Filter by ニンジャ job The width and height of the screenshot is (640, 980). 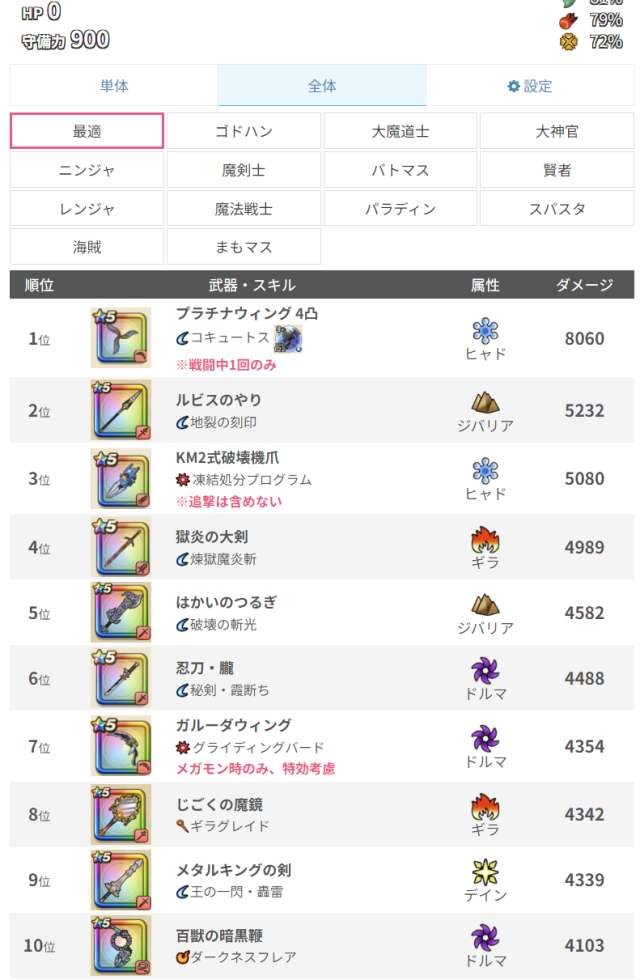(x=87, y=170)
